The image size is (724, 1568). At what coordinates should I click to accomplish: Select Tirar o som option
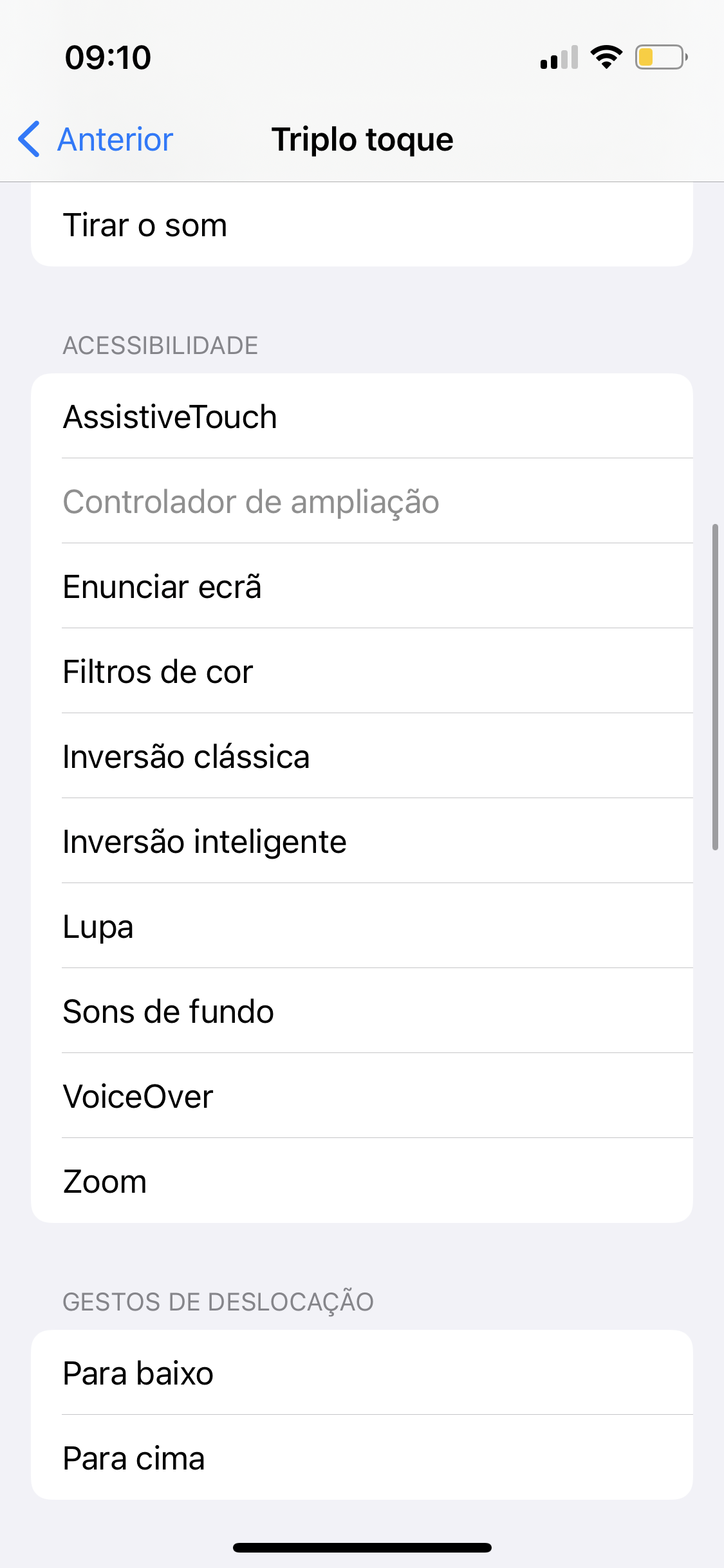click(362, 225)
